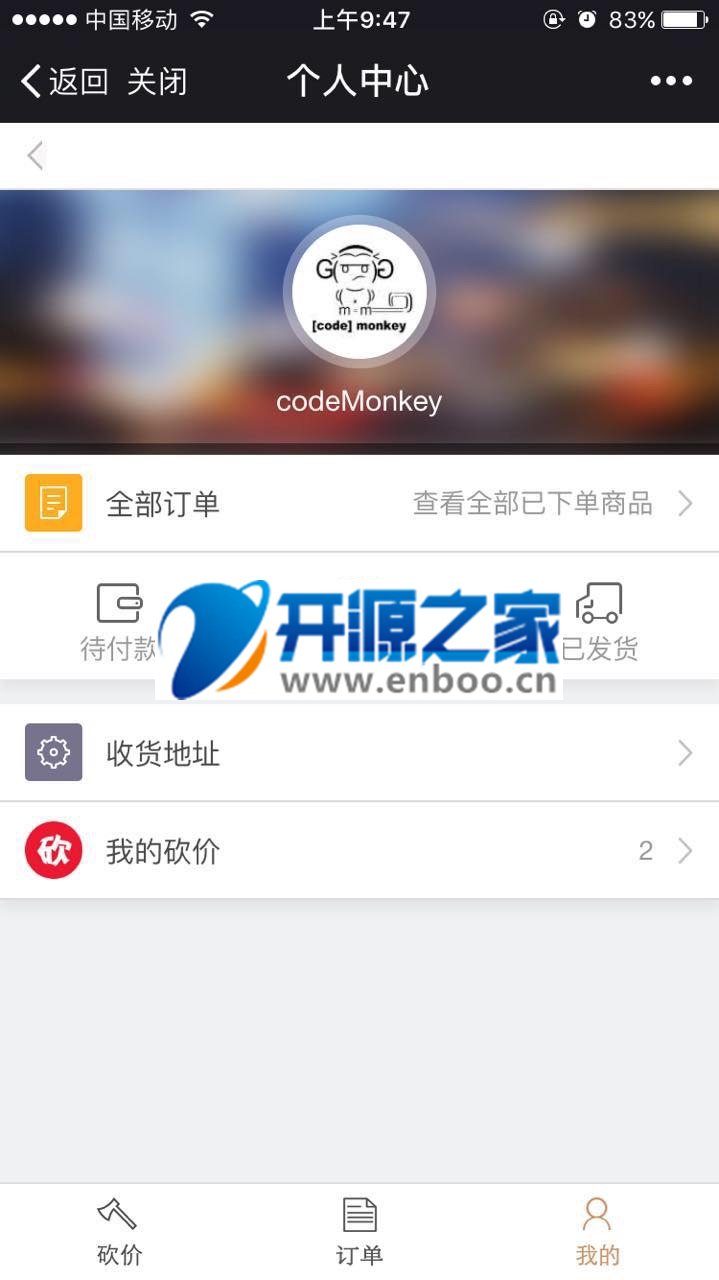This screenshot has width=719, height=1280.
Task: Open 我的砍价 bargain list
Action: 359,851
